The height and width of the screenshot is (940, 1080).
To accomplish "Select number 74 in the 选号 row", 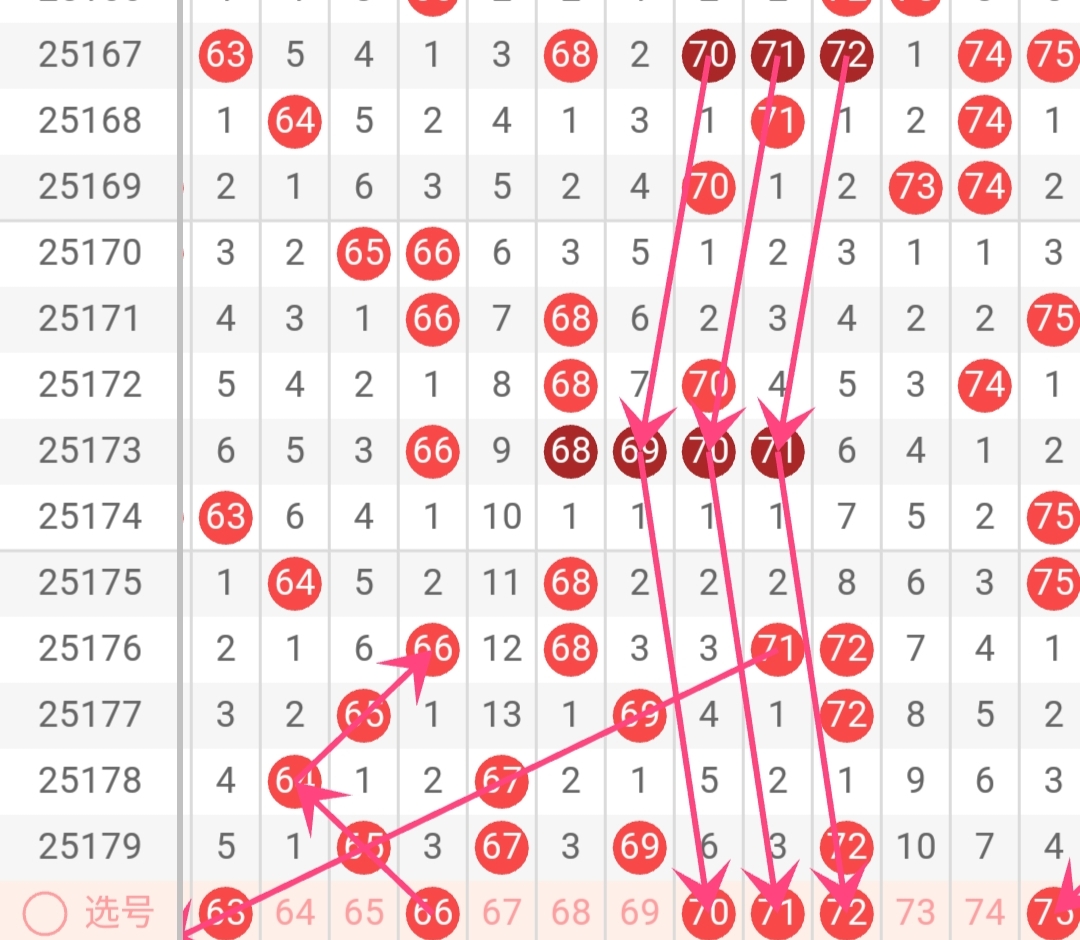I will coord(985,912).
